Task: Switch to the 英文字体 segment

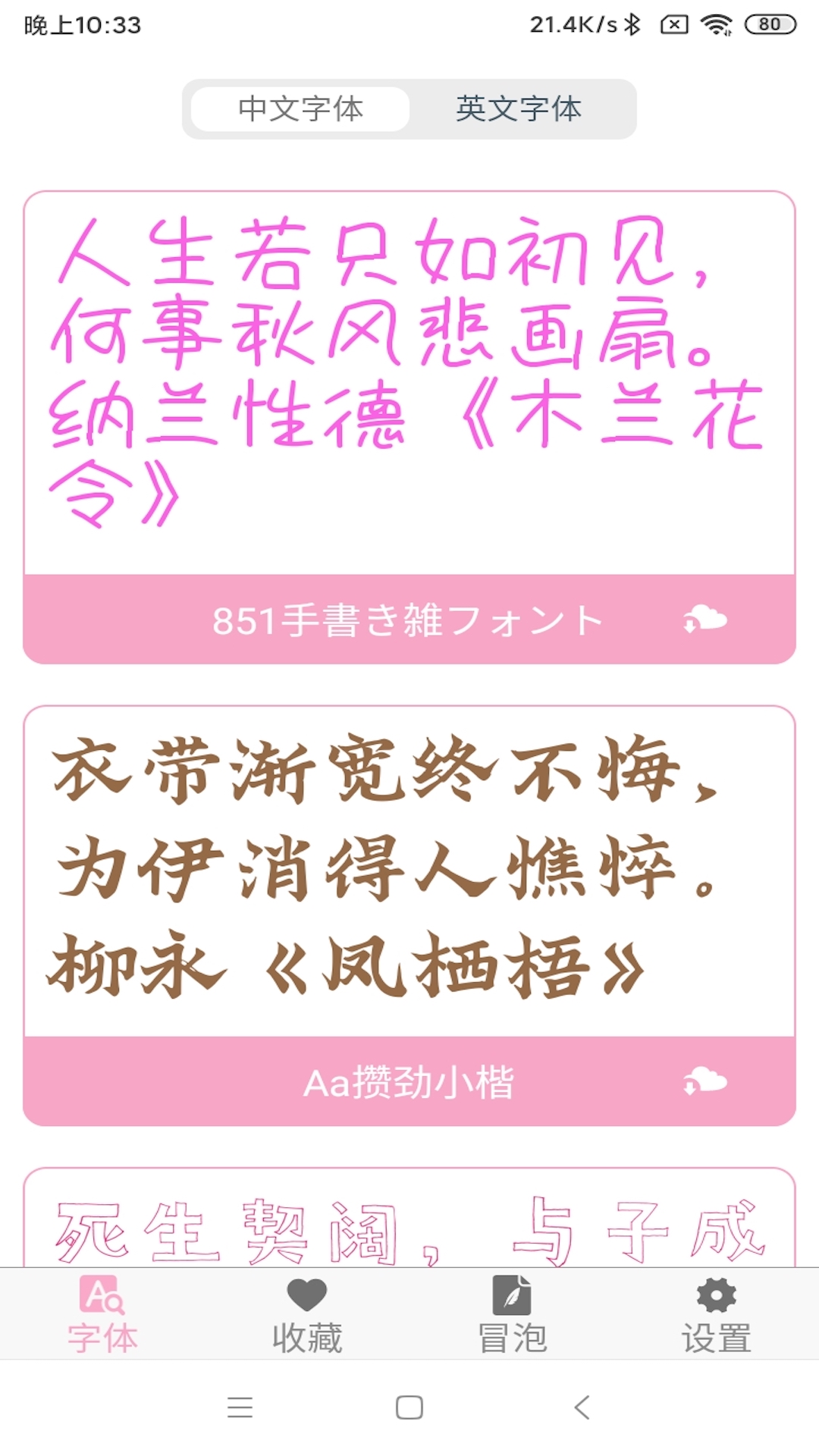Action: click(x=519, y=109)
